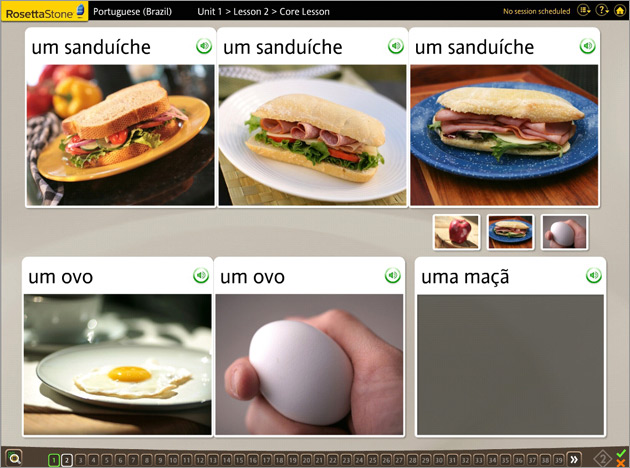This screenshot has height=468, width=630.
Task: Tap the hand holding egg picture card
Action: pyautogui.click(x=310, y=364)
